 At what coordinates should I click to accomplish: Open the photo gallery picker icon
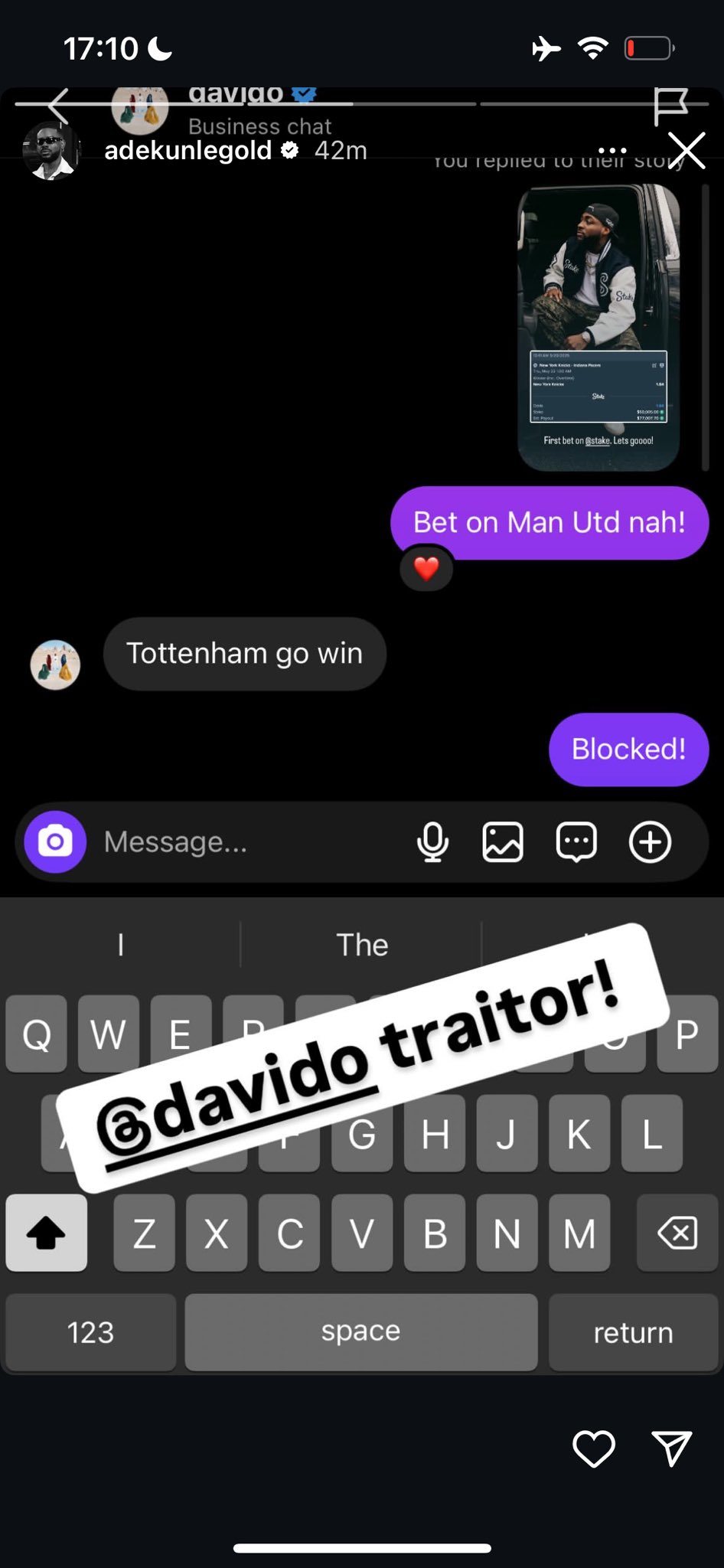click(x=503, y=841)
